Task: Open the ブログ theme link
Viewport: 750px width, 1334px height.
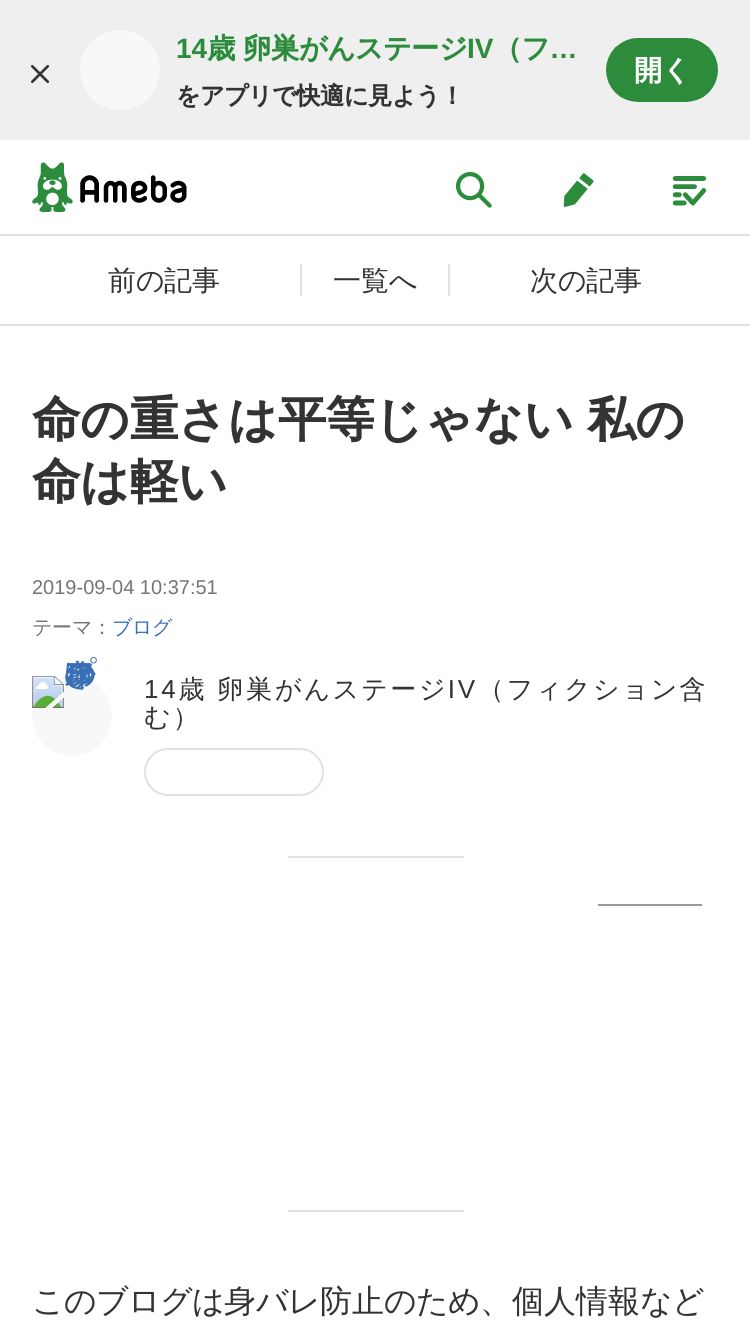Action: tap(142, 627)
